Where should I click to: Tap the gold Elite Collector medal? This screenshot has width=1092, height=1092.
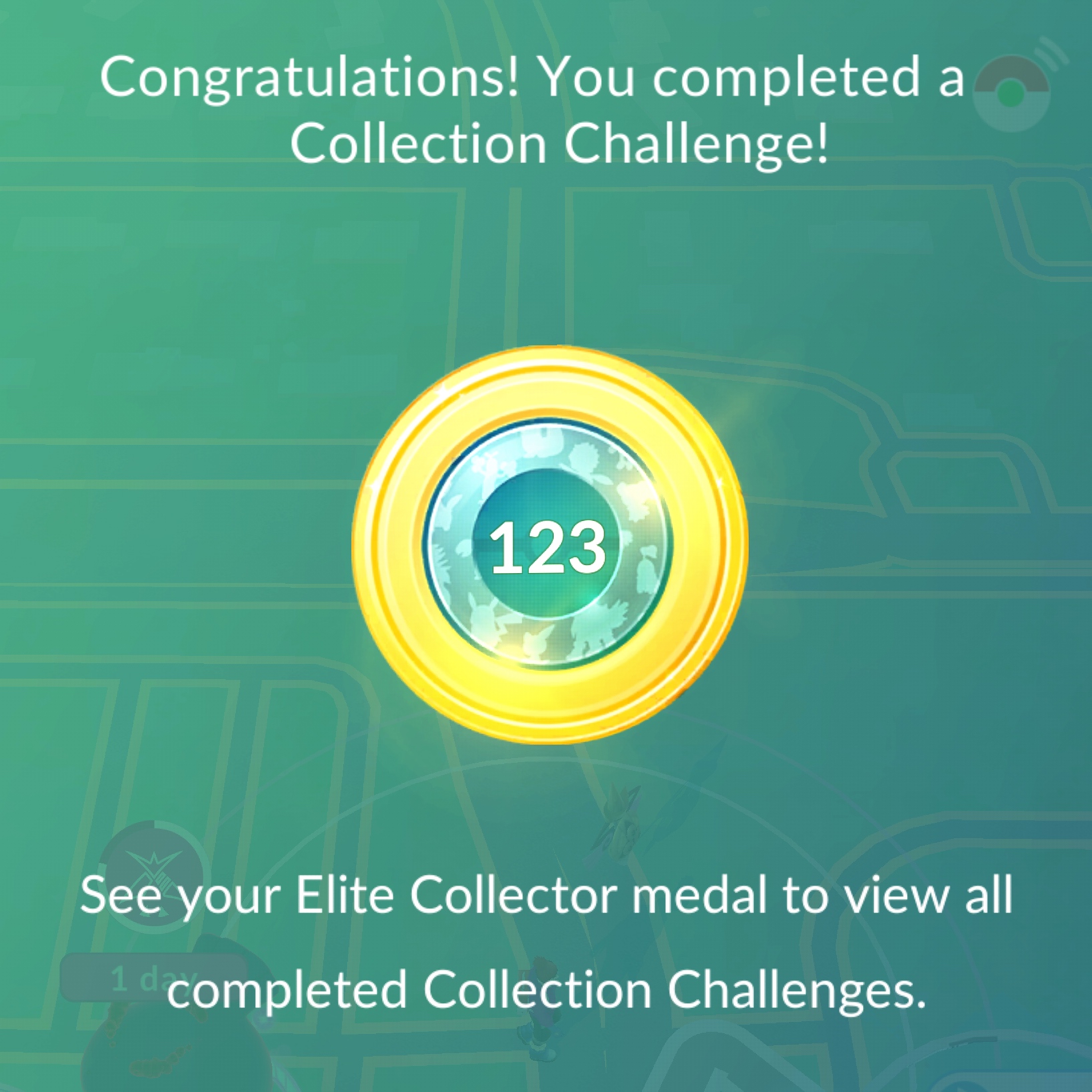(549, 545)
